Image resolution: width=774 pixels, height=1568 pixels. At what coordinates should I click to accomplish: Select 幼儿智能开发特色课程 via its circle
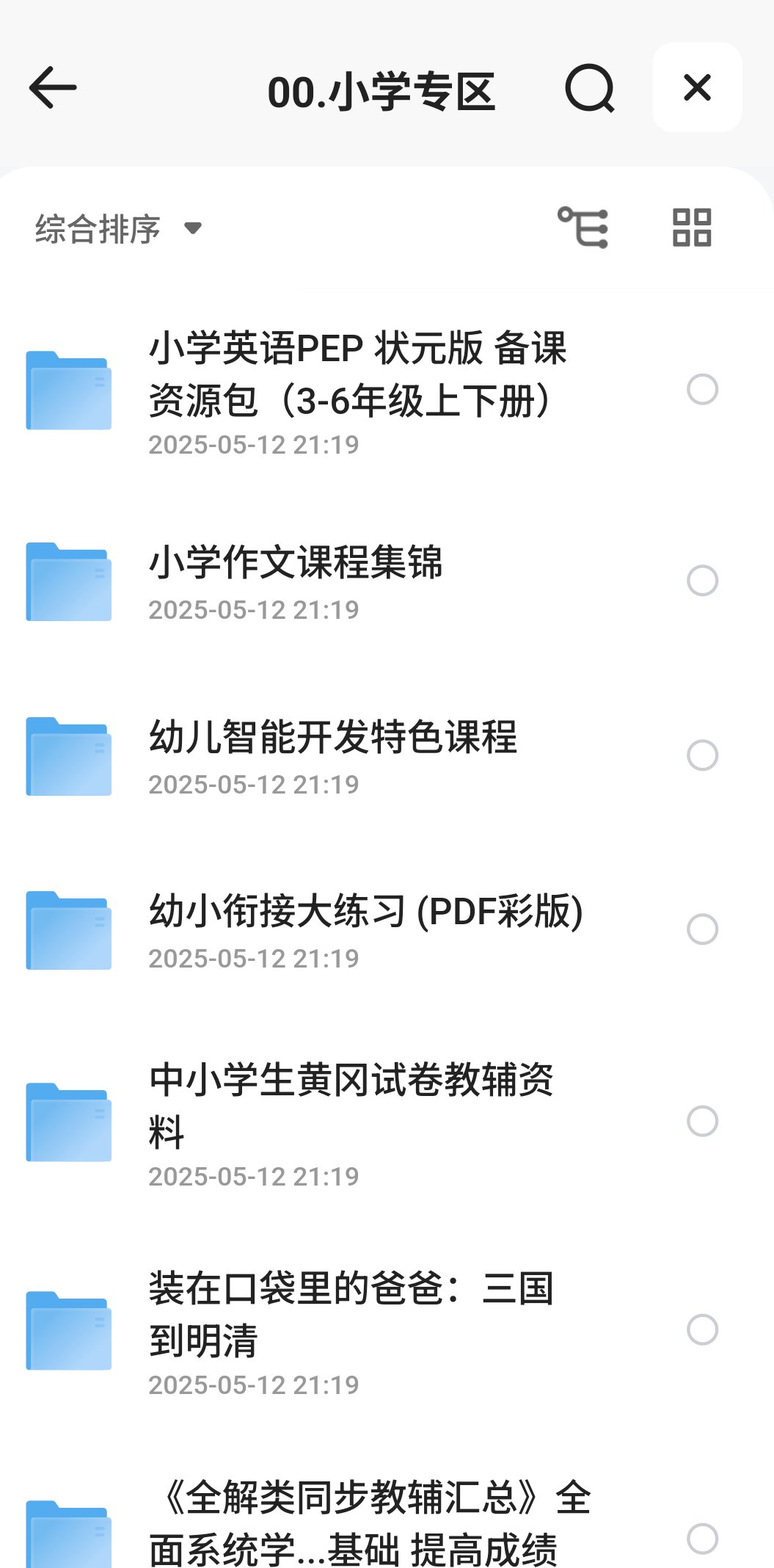[702, 755]
